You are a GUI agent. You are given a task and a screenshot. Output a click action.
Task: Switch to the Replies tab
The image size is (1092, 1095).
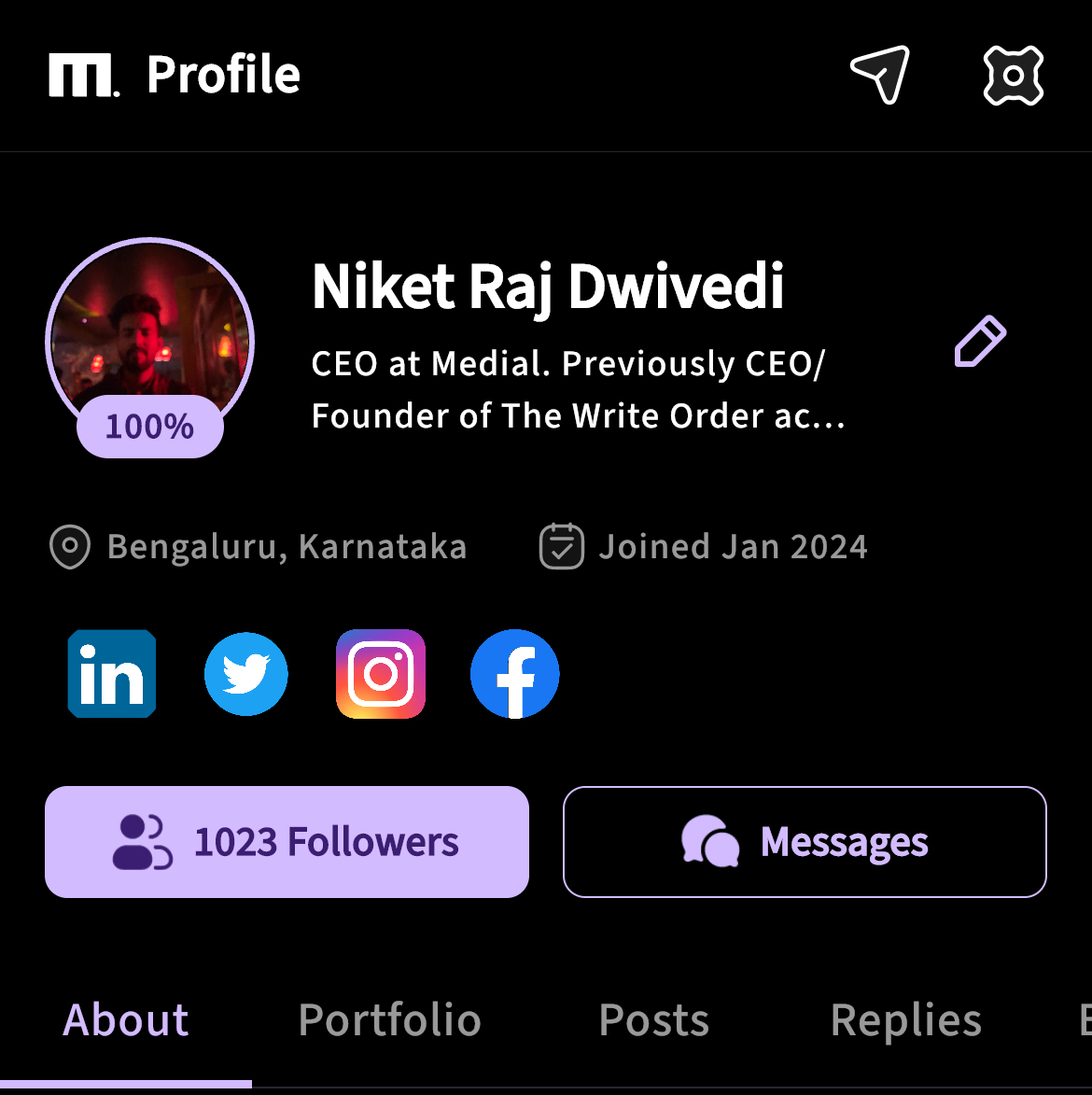[x=905, y=1020]
